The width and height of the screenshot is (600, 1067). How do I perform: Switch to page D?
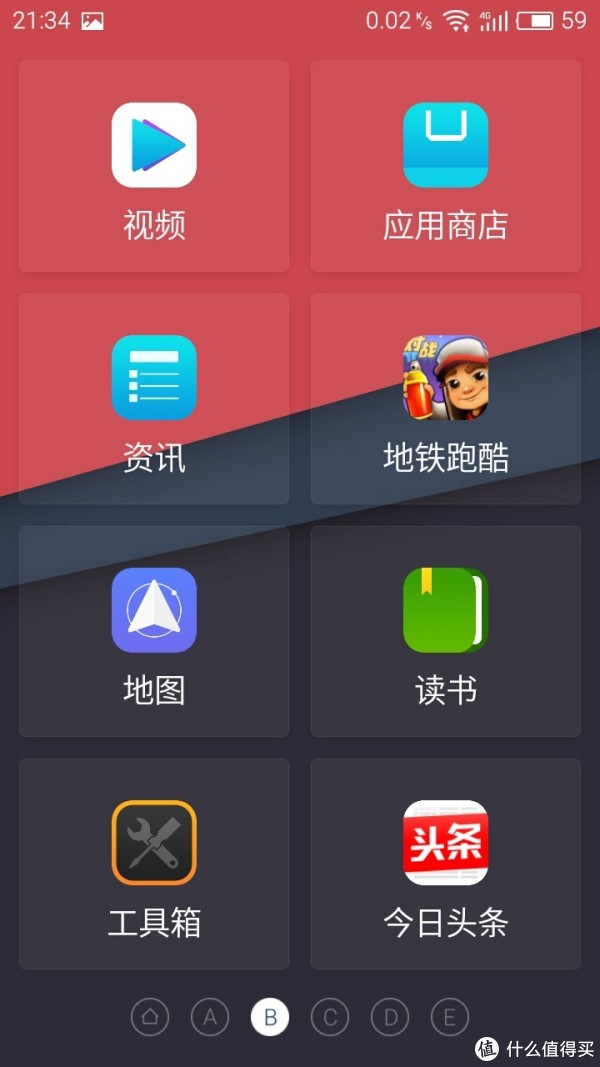click(x=390, y=1018)
